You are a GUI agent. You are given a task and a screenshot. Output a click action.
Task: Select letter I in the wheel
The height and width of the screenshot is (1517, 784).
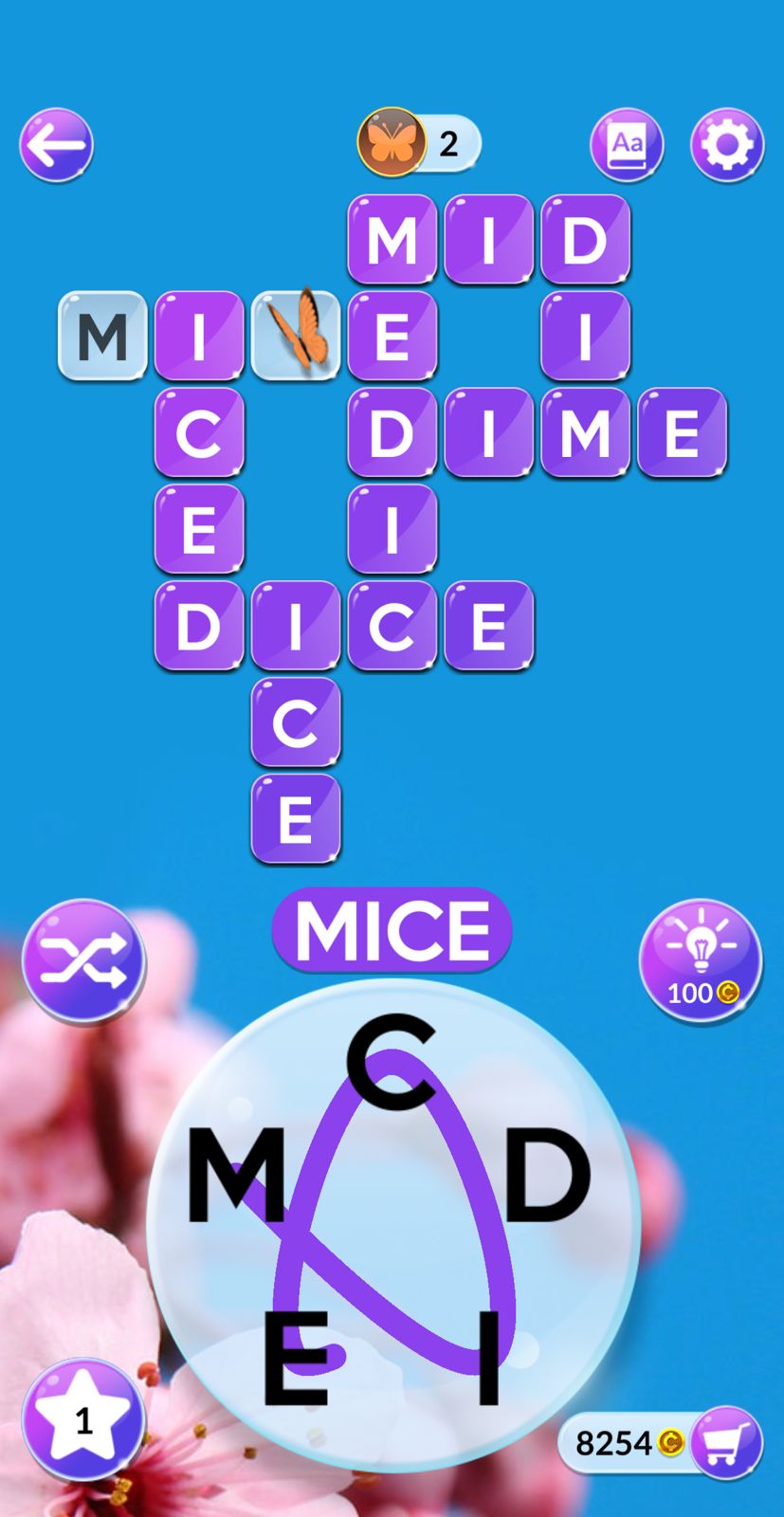pos(488,1358)
